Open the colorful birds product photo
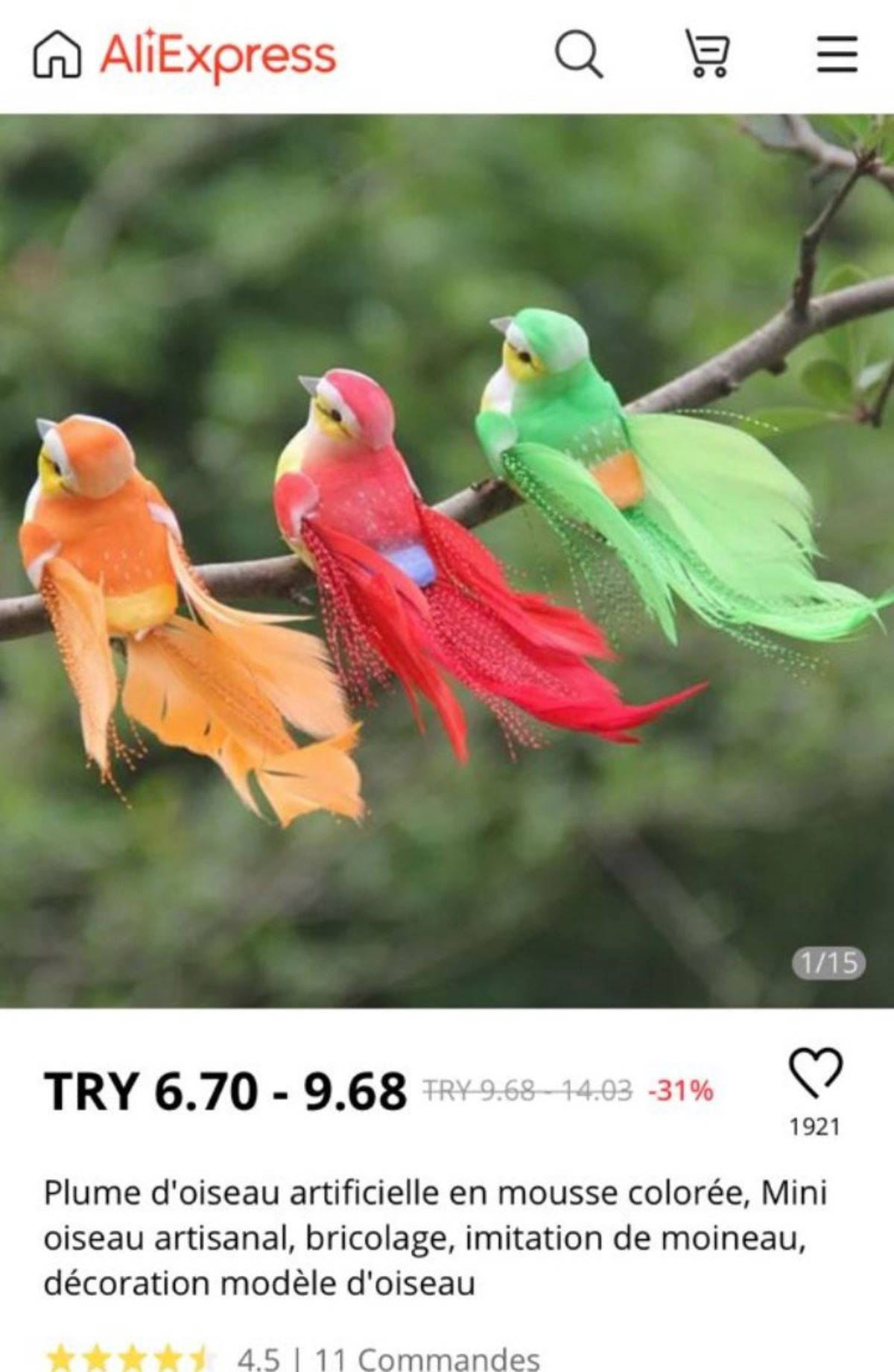Screen dimensions: 894x1372 (447, 560)
